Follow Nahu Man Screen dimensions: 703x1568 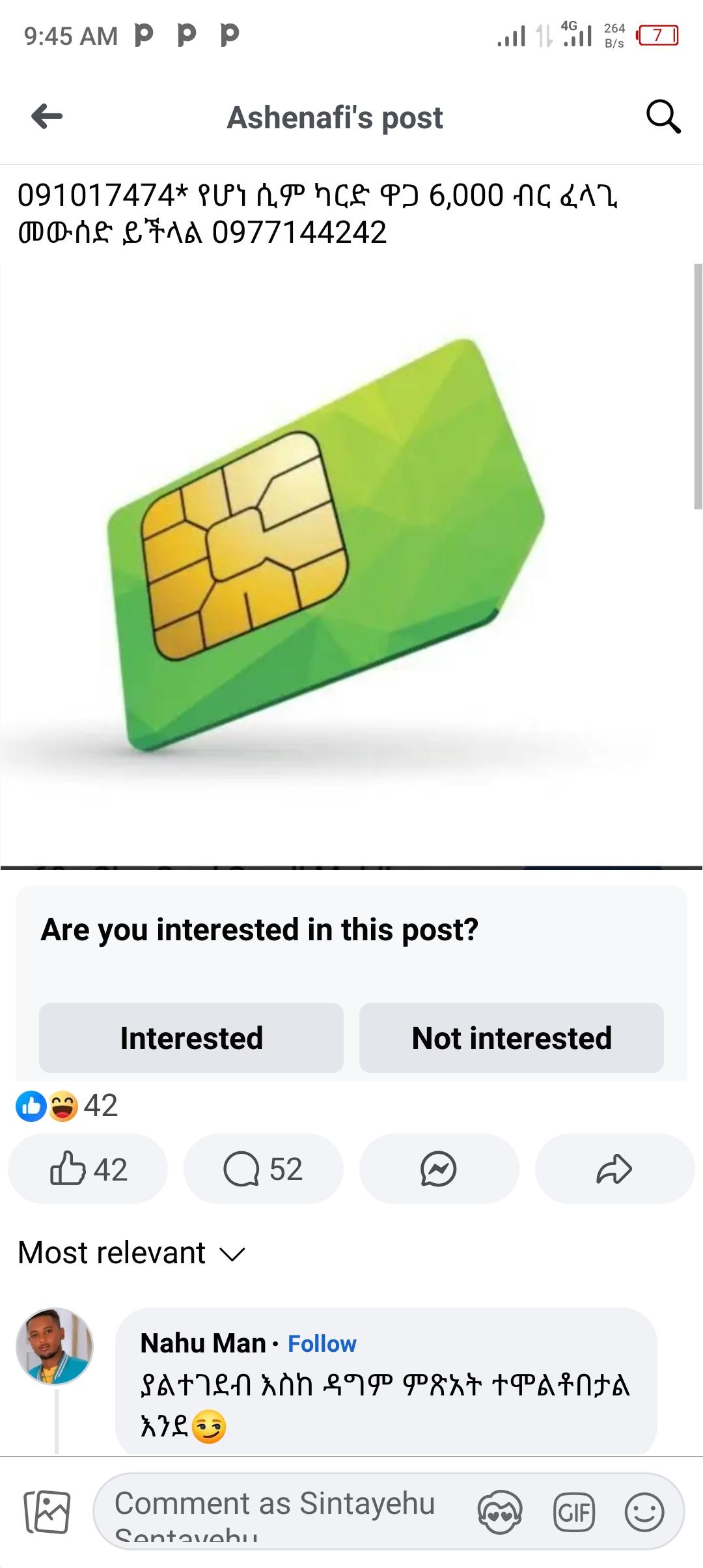(x=322, y=1343)
